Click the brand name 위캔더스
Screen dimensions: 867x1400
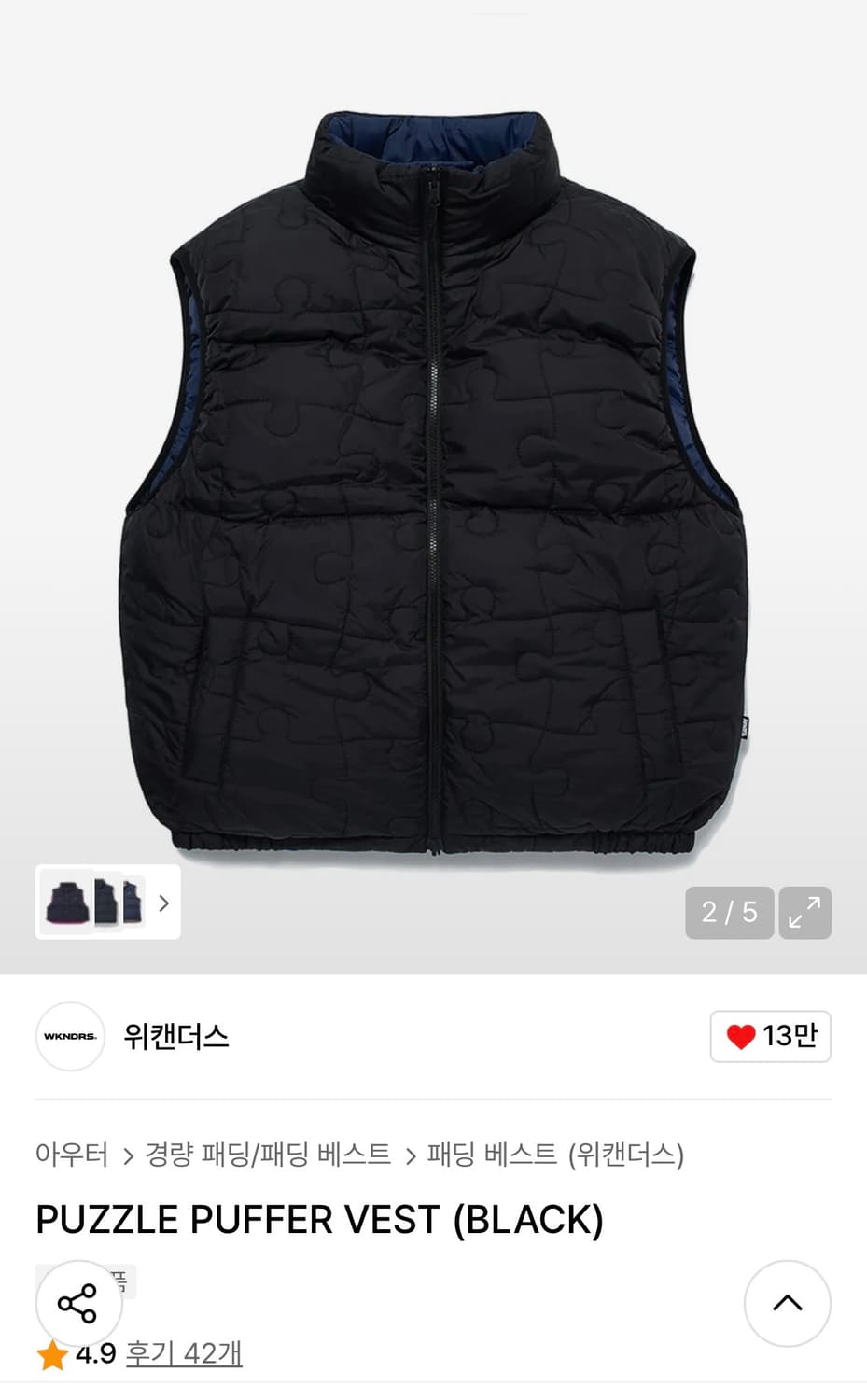click(176, 1037)
